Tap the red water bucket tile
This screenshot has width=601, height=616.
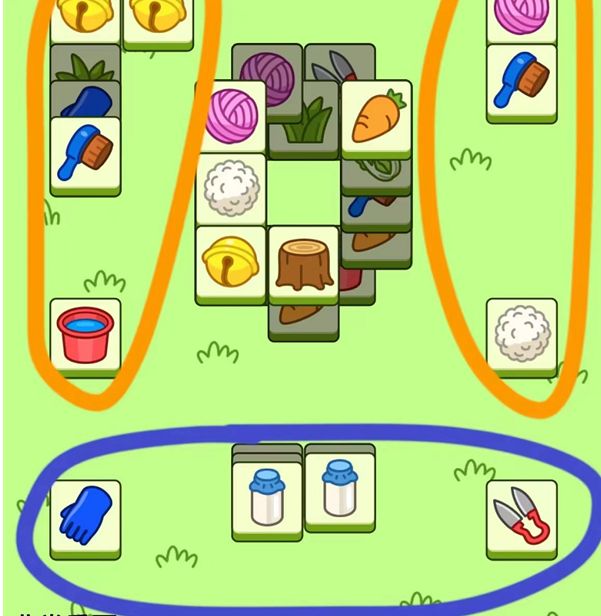[85, 335]
